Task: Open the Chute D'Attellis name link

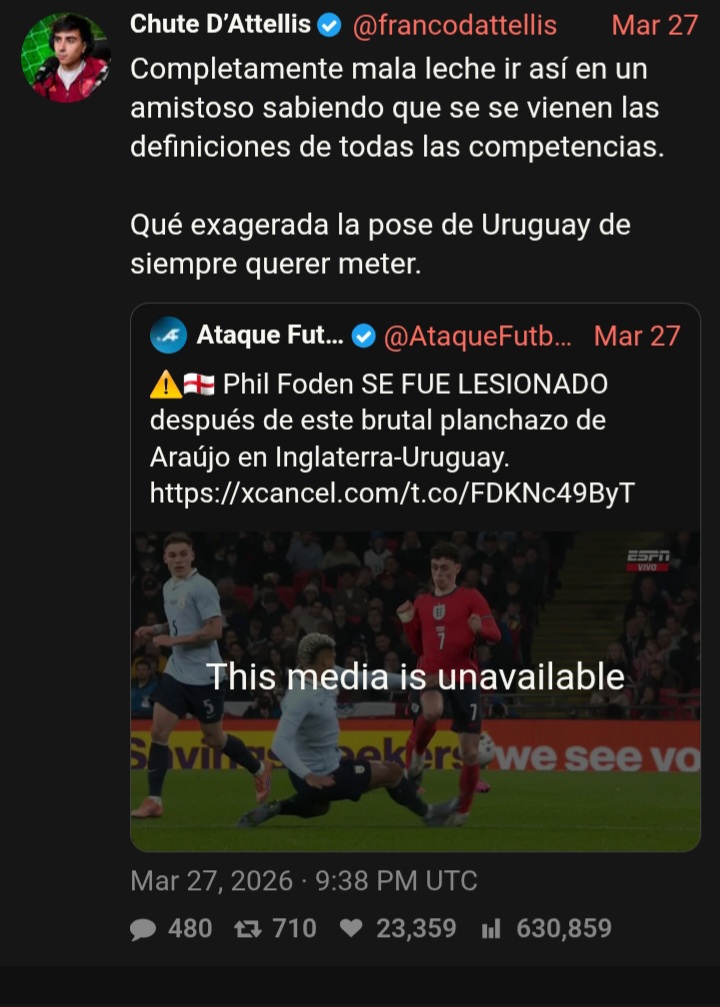Action: (x=220, y=24)
